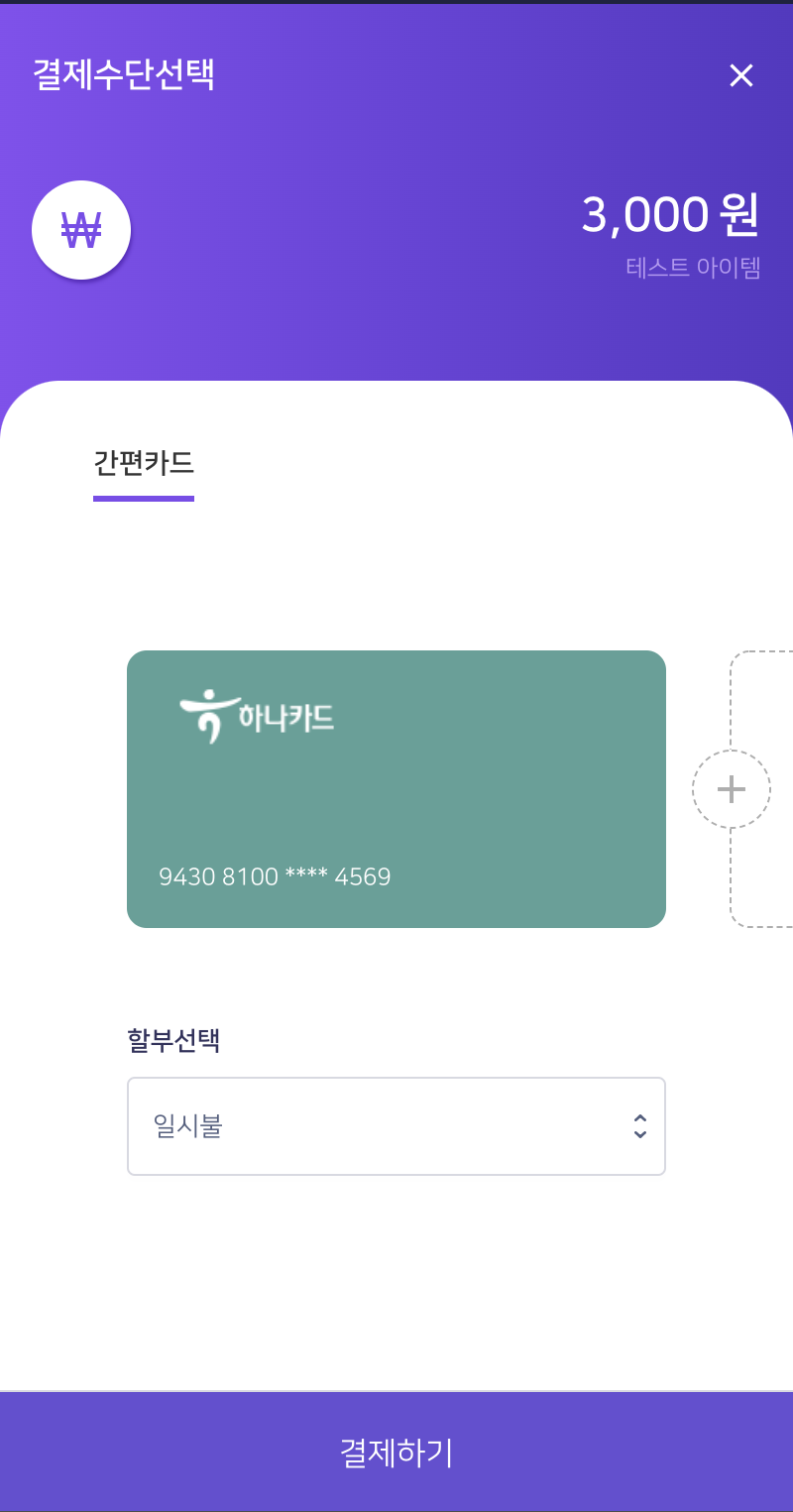Tap 결제하기 to pay

(396, 1453)
